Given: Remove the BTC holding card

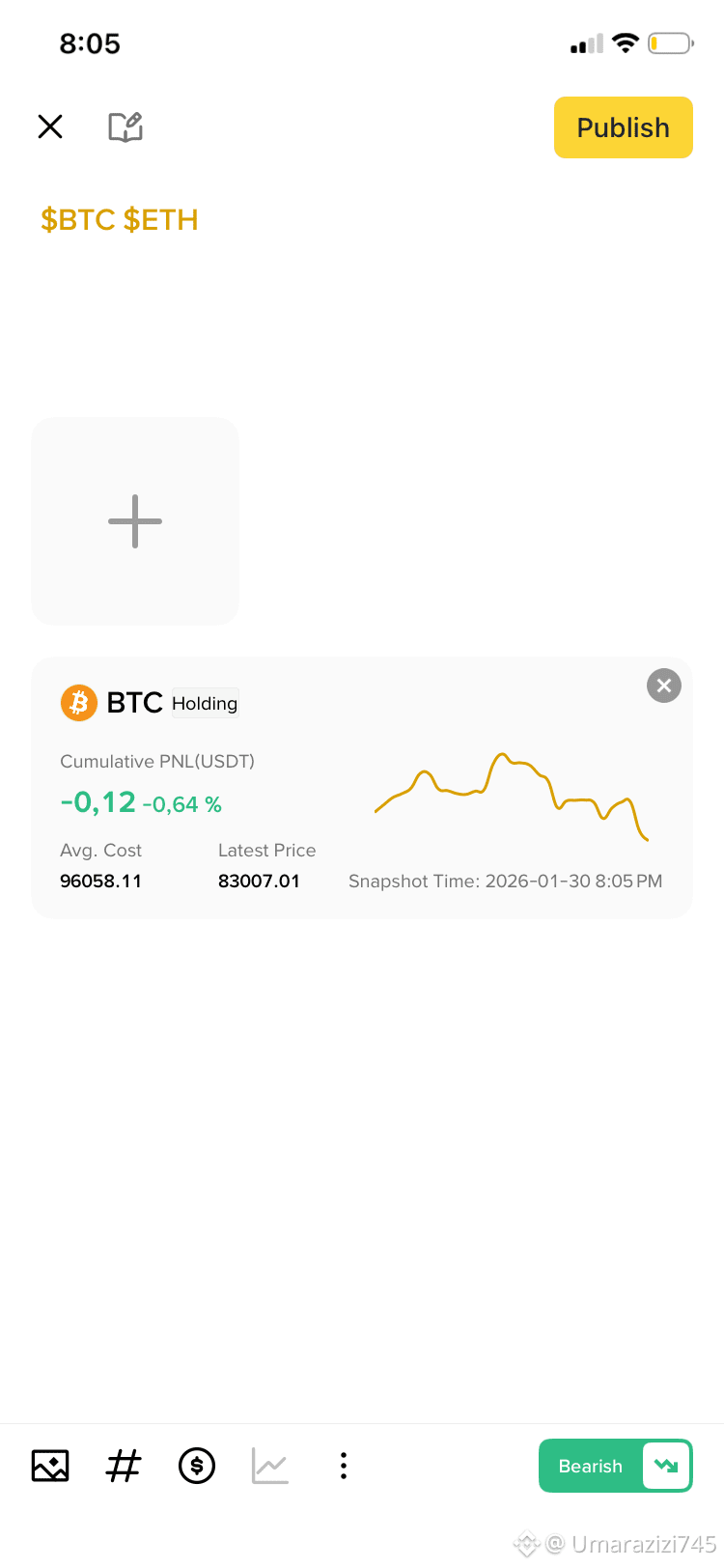Looking at the screenshot, I should point(664,686).
